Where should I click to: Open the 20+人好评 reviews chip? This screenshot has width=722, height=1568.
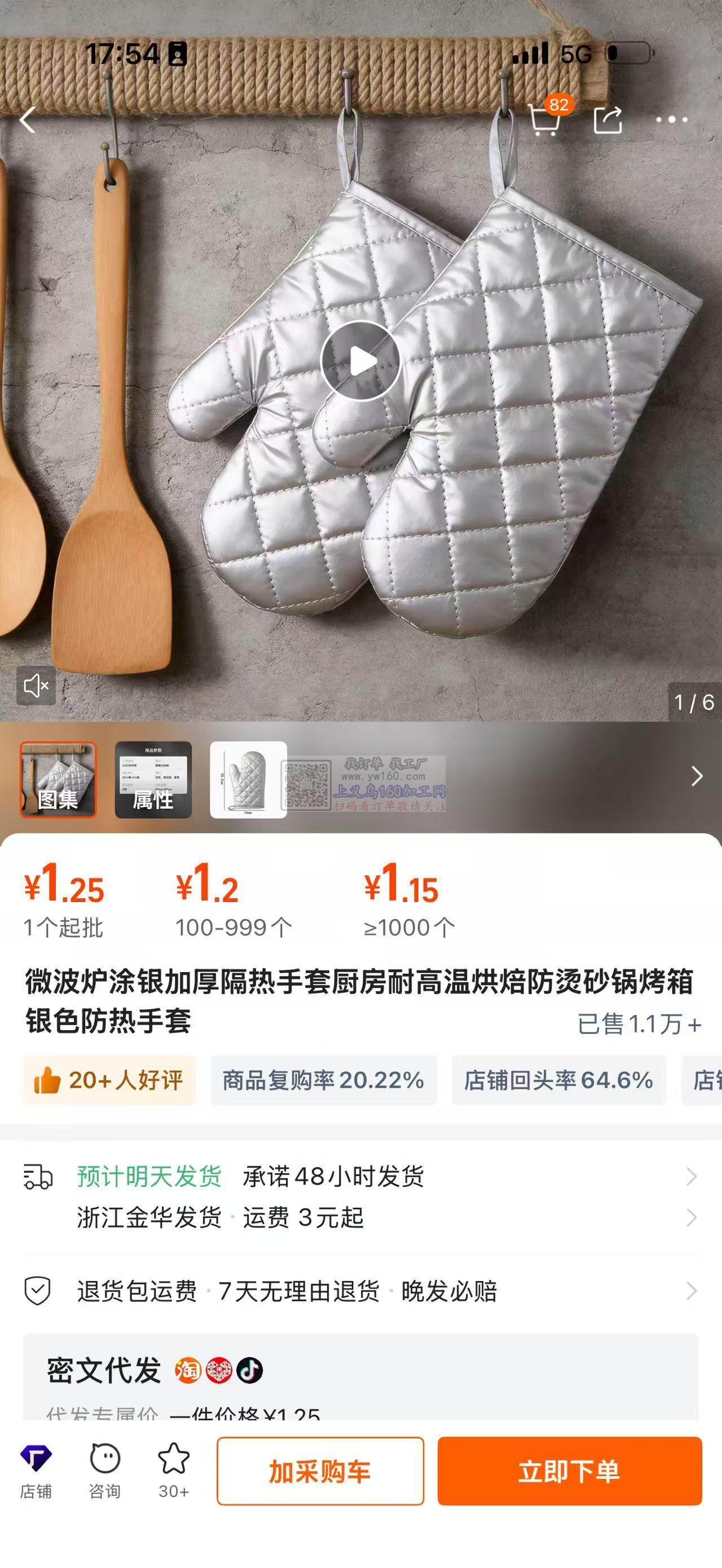(x=109, y=1080)
